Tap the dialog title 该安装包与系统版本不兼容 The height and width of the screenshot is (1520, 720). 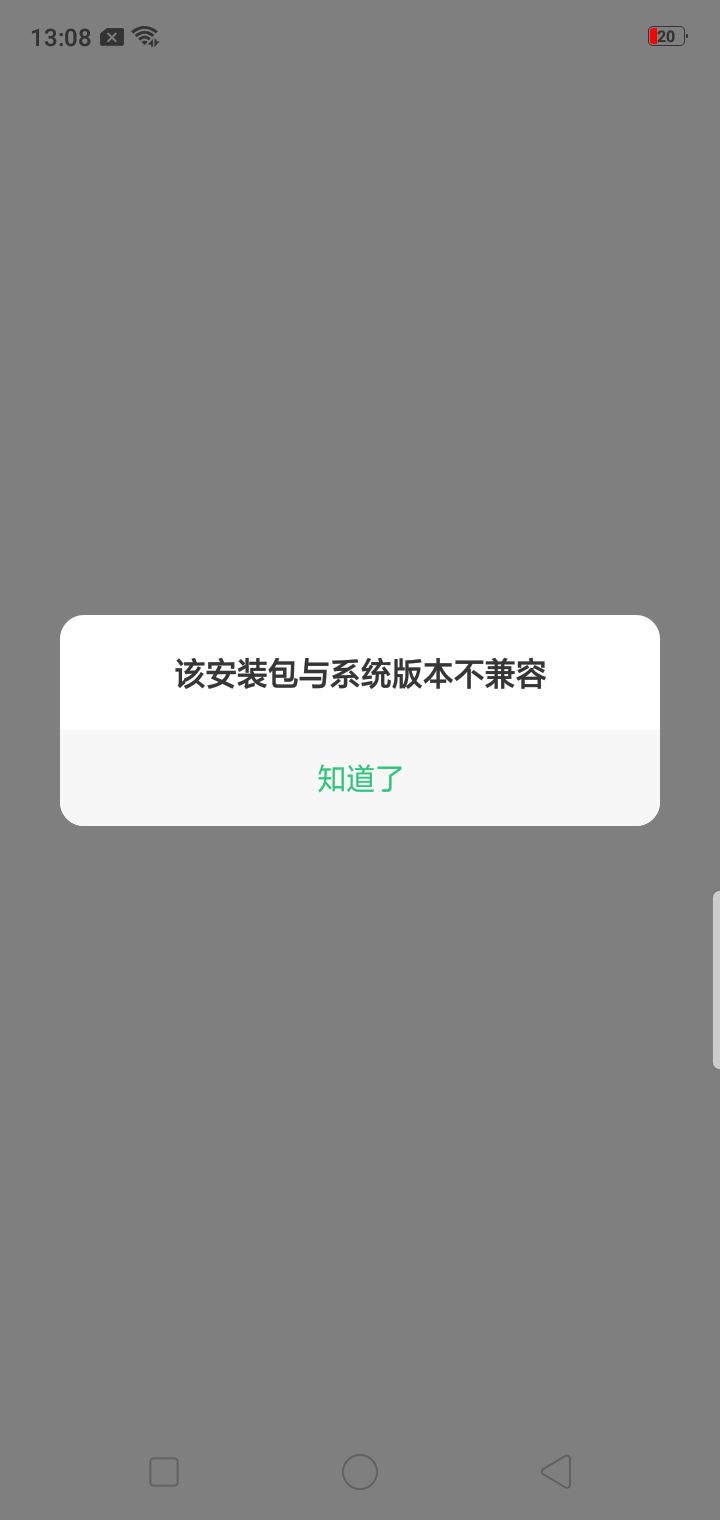coord(359,675)
